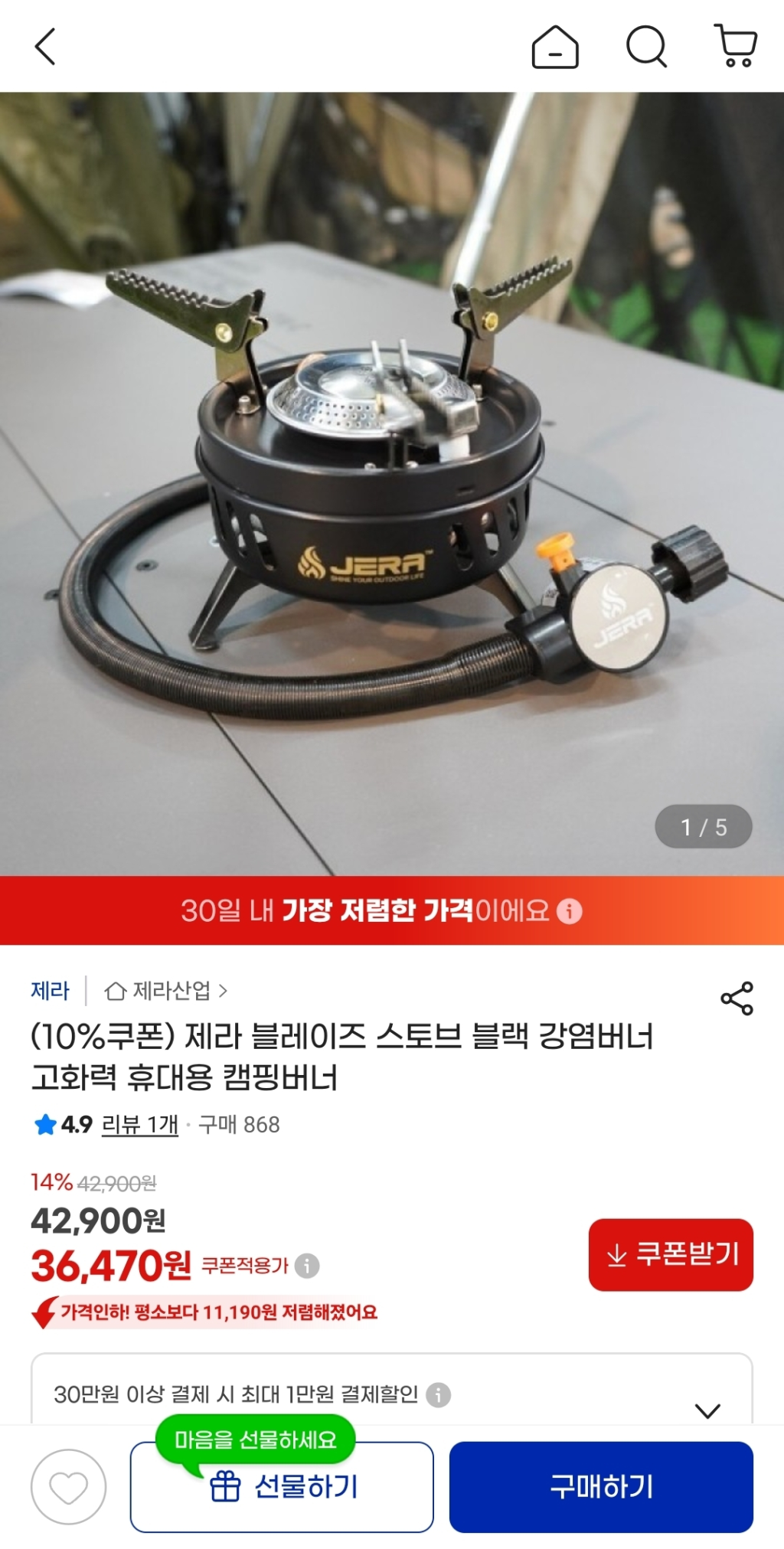Tap the 선물하기 gift button

[x=282, y=1487]
